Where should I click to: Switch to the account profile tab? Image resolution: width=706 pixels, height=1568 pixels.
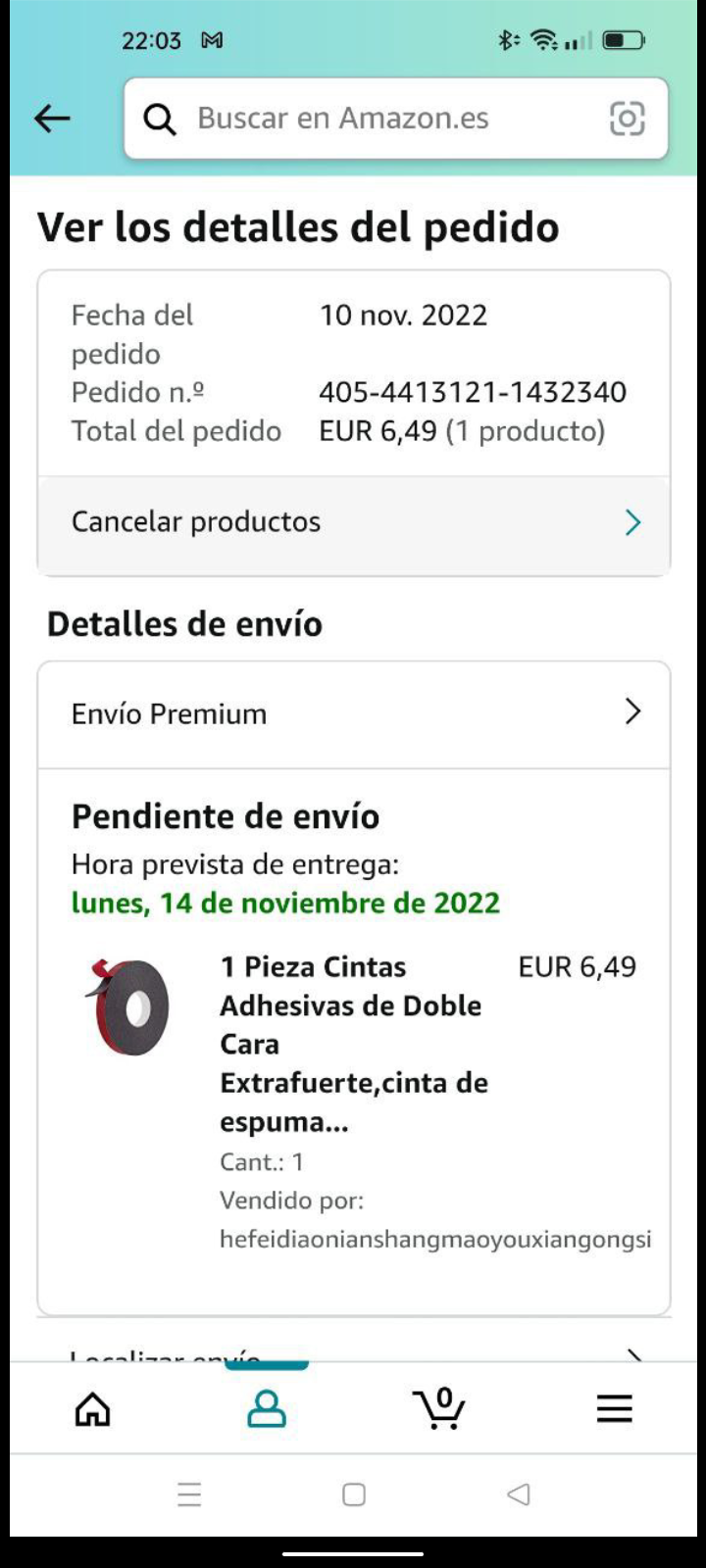(266, 1409)
